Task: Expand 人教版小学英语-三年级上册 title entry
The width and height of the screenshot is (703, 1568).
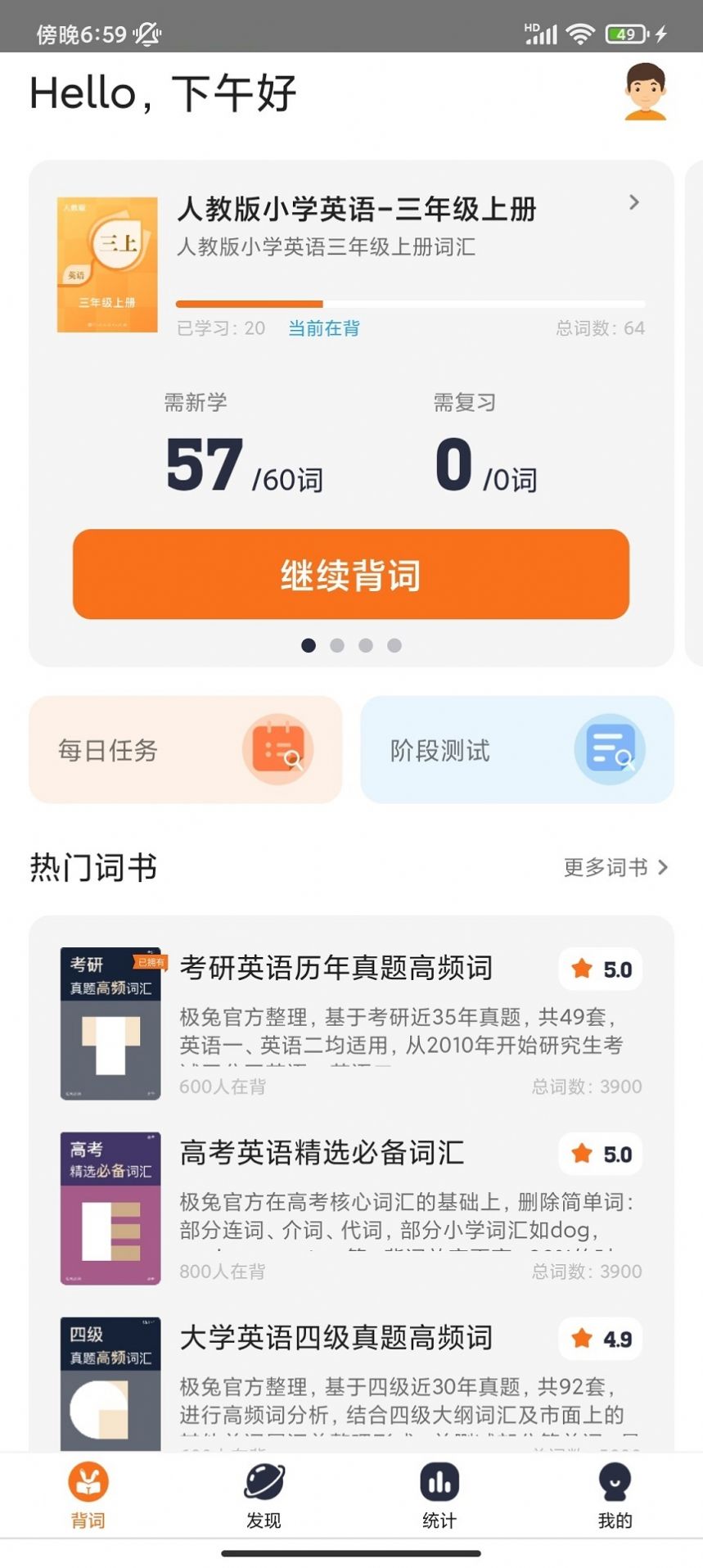Action: (356, 210)
